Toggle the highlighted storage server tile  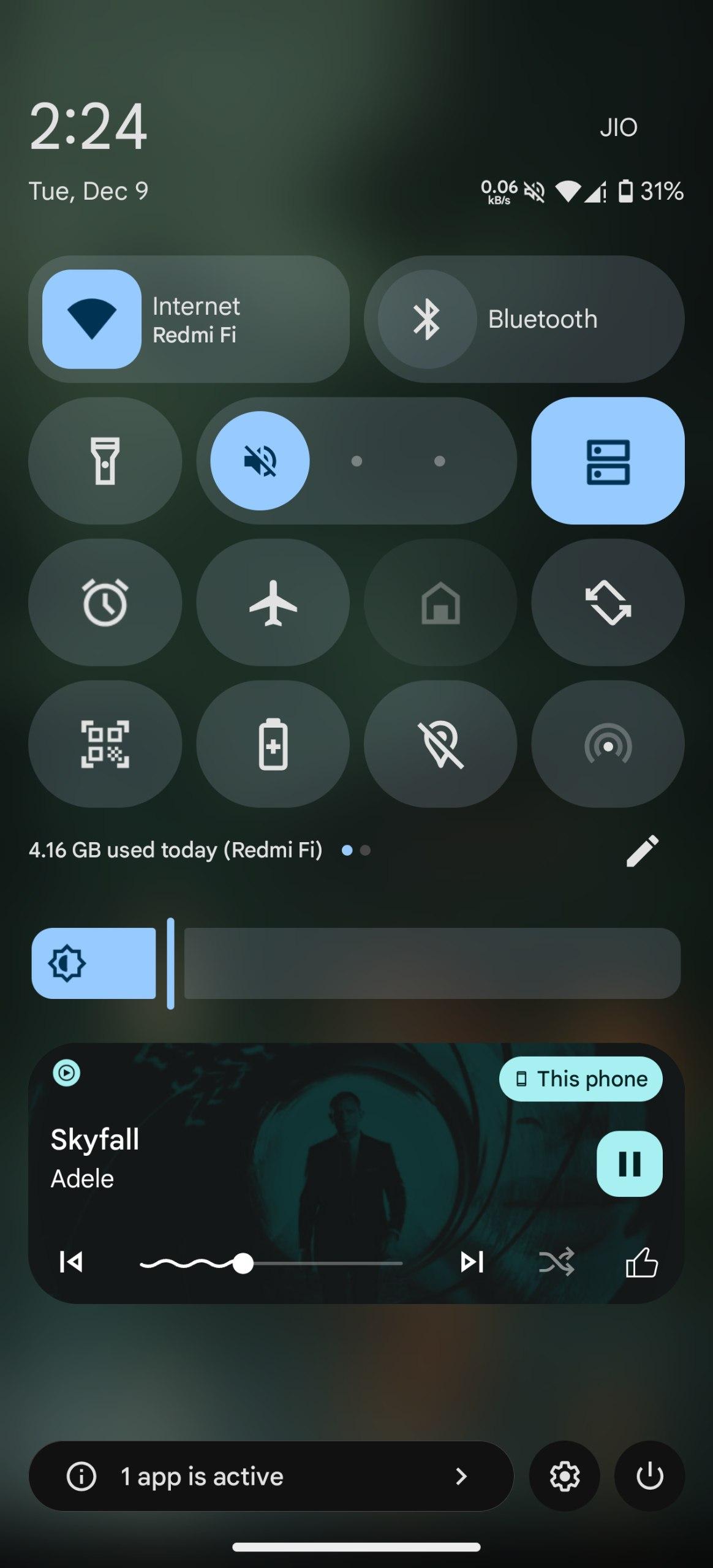point(608,461)
